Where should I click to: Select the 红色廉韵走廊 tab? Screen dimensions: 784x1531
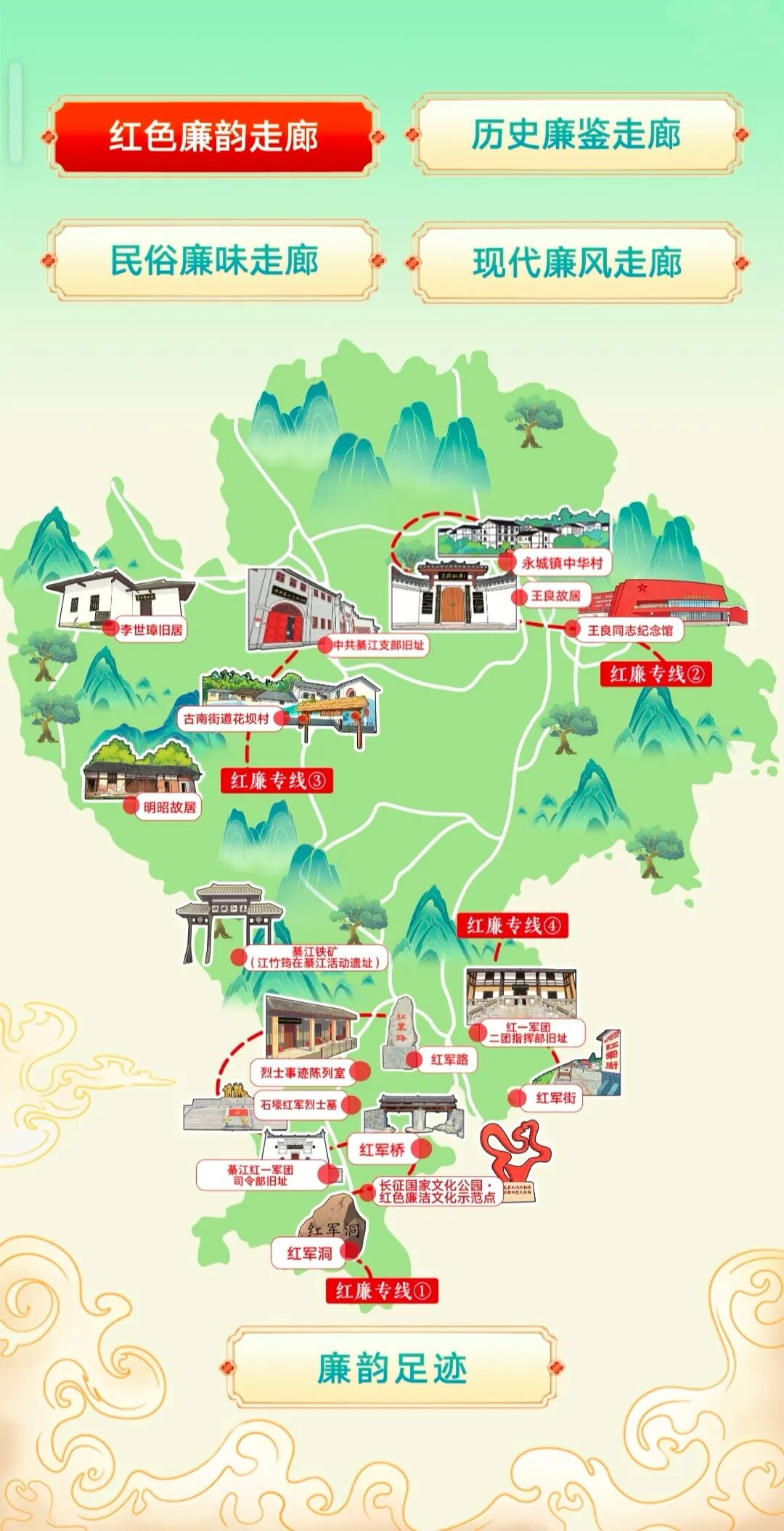(214, 137)
